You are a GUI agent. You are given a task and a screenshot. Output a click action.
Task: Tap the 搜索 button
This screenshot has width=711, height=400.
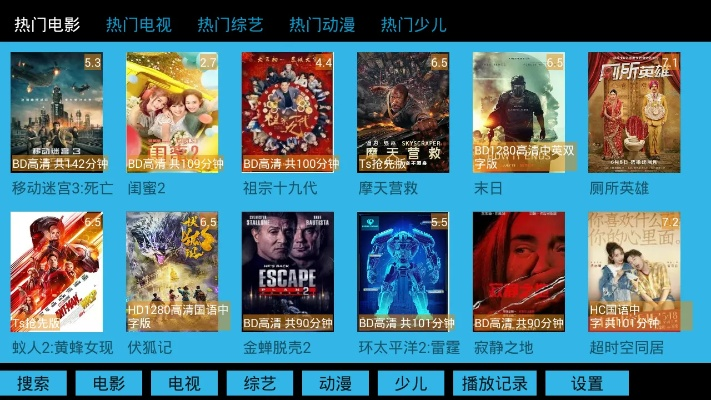(x=34, y=383)
